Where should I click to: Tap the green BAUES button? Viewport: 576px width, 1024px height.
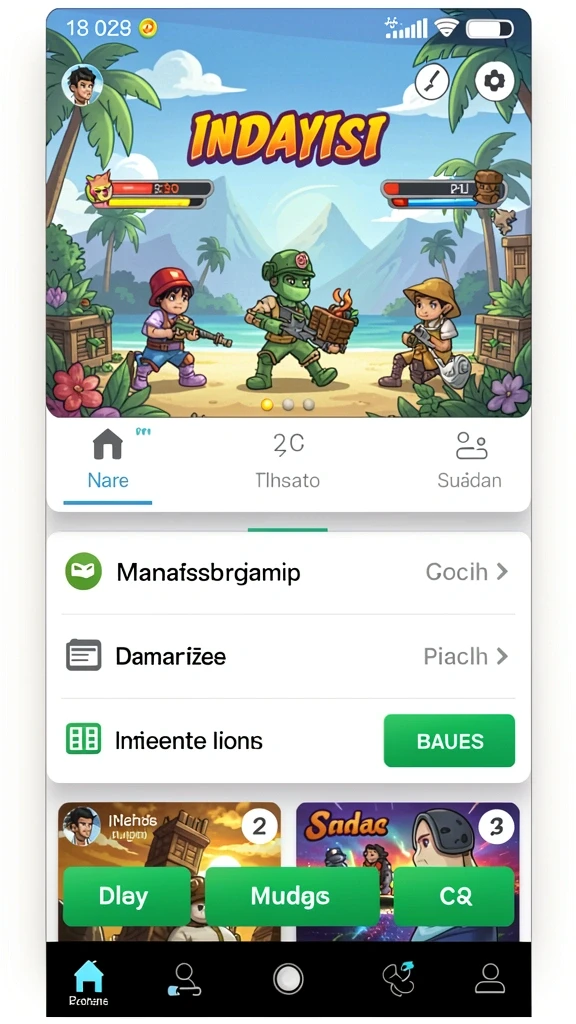[x=449, y=741]
